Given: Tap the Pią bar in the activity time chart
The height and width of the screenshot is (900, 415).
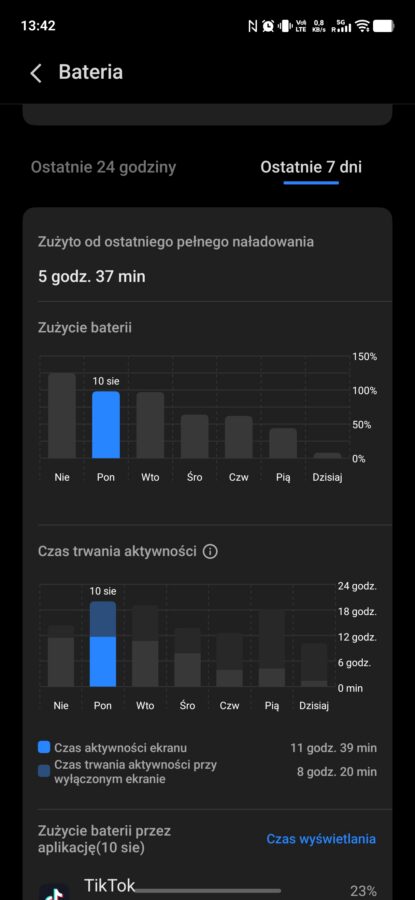Looking at the screenshot, I should 272,648.
